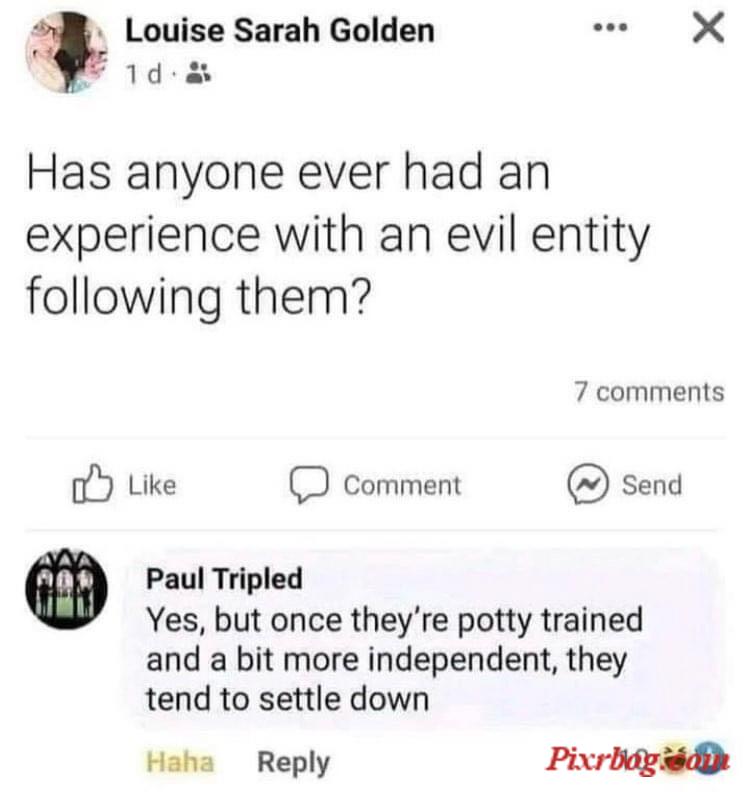
Task: Open Louise Sarah Golden's profile name
Action: point(279,31)
